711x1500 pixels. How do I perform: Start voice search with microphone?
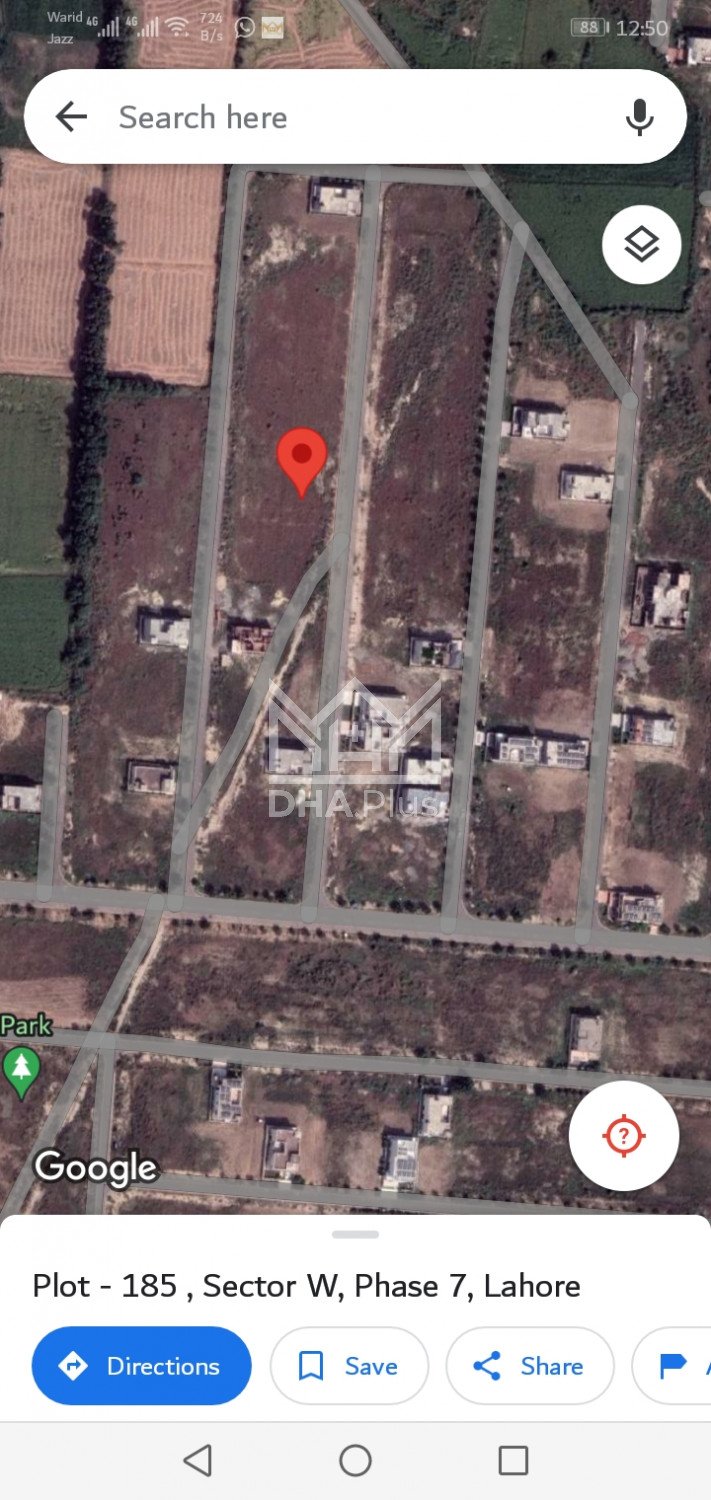pos(639,117)
